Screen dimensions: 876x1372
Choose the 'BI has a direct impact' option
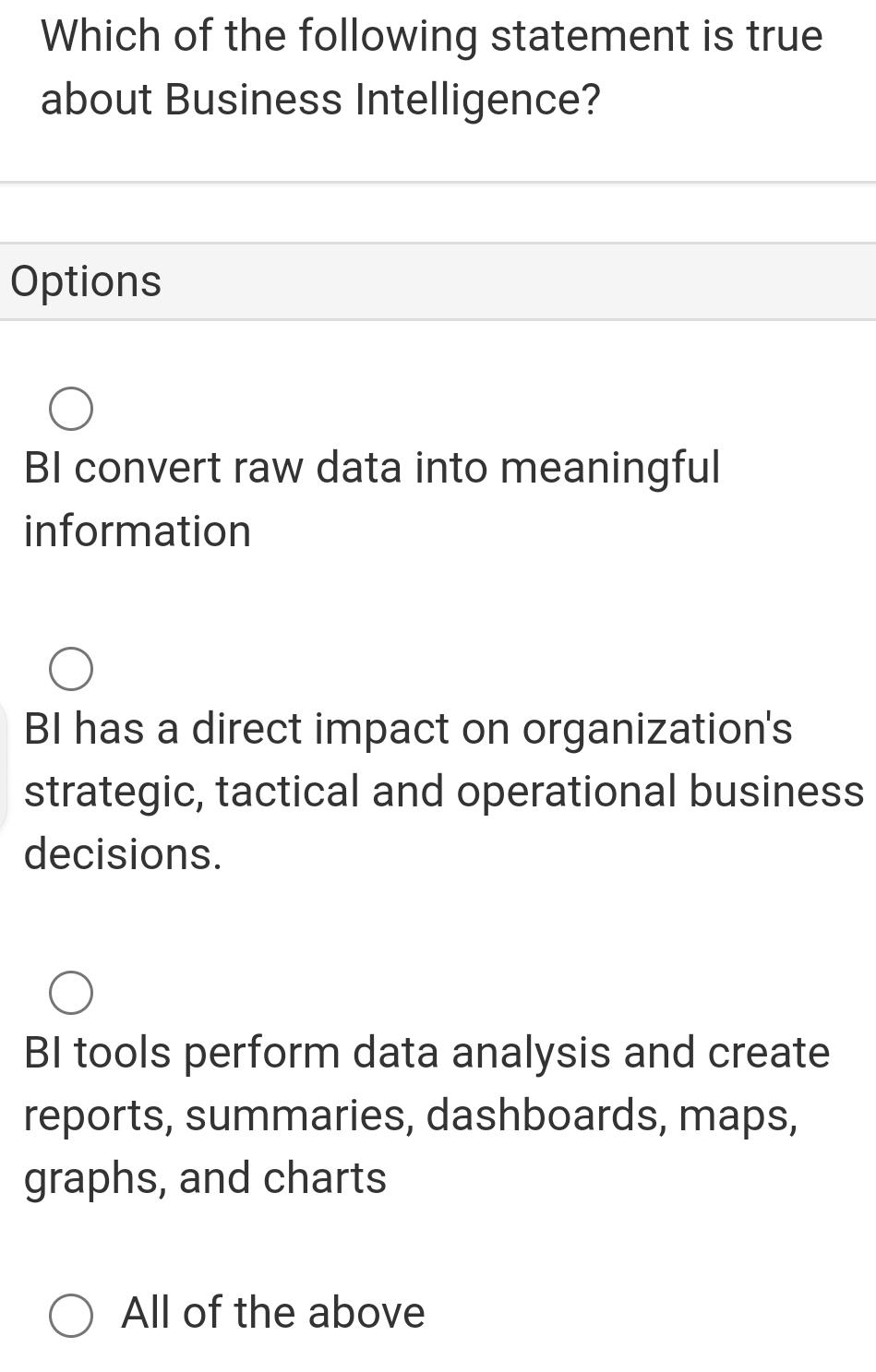(x=70, y=670)
